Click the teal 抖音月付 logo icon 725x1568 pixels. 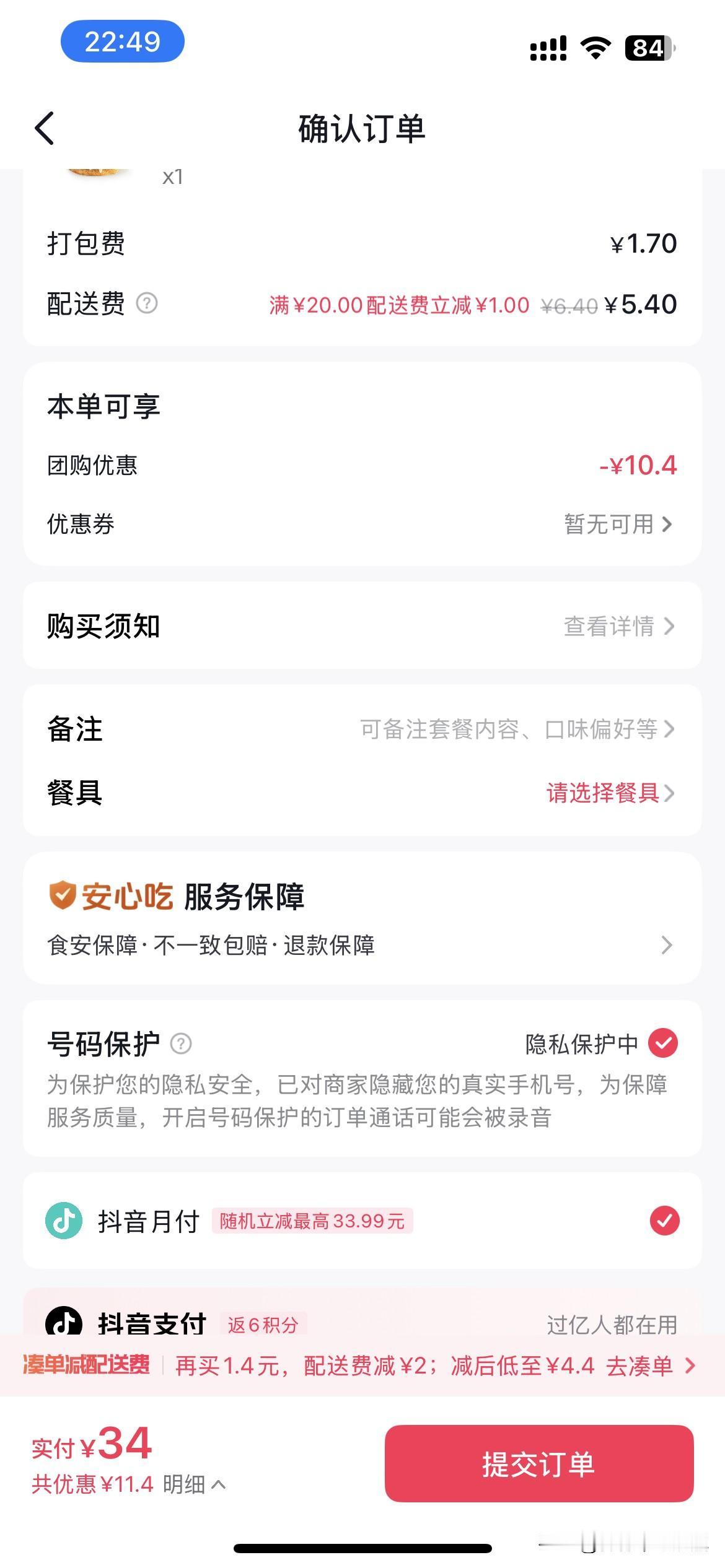click(64, 1221)
